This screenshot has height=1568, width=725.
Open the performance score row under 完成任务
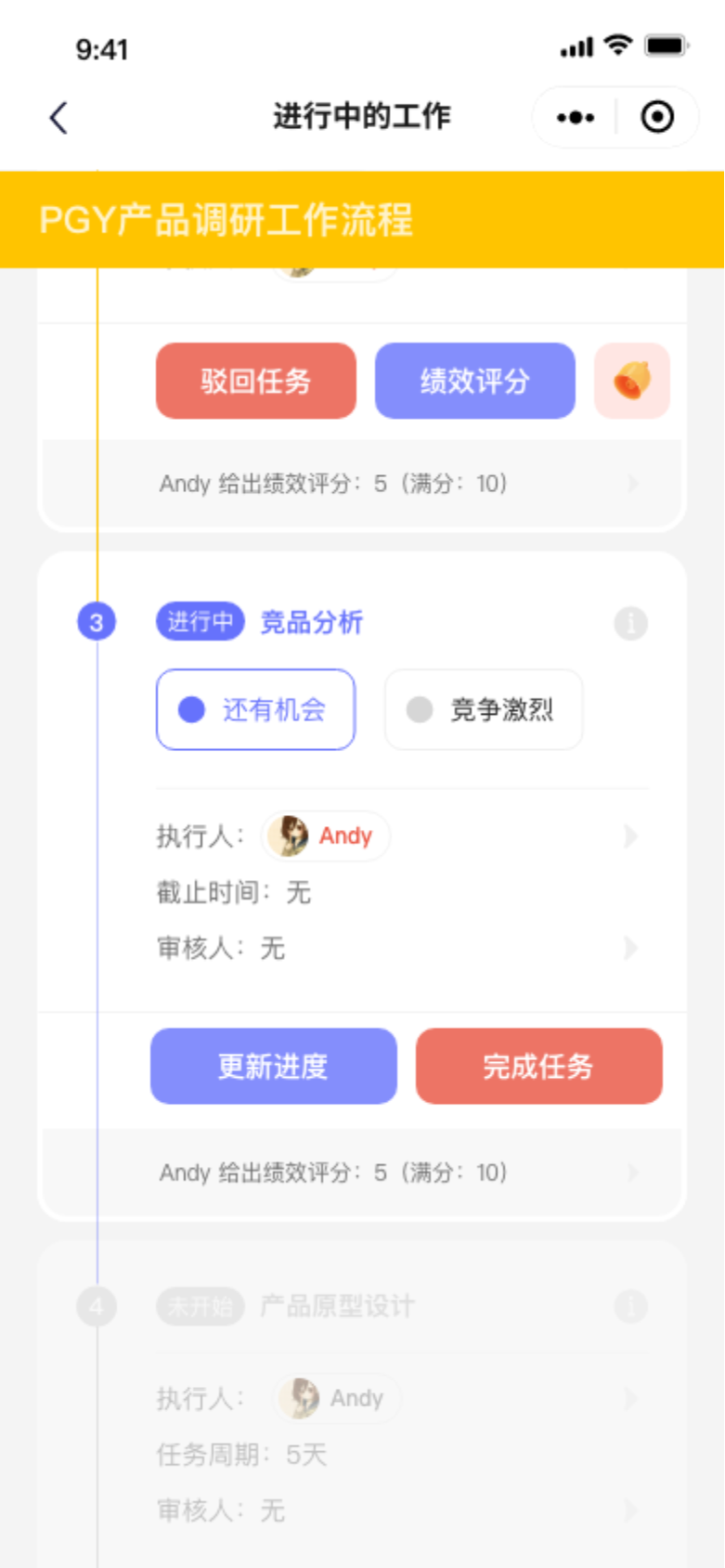coord(362,1173)
